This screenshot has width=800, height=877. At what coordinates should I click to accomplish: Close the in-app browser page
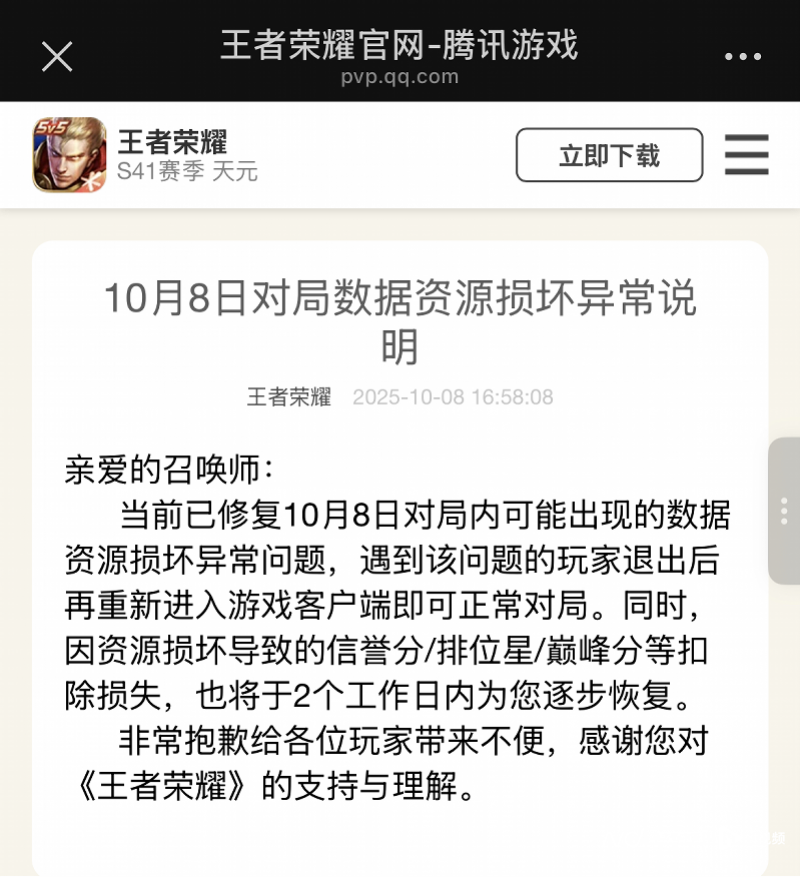(x=57, y=56)
